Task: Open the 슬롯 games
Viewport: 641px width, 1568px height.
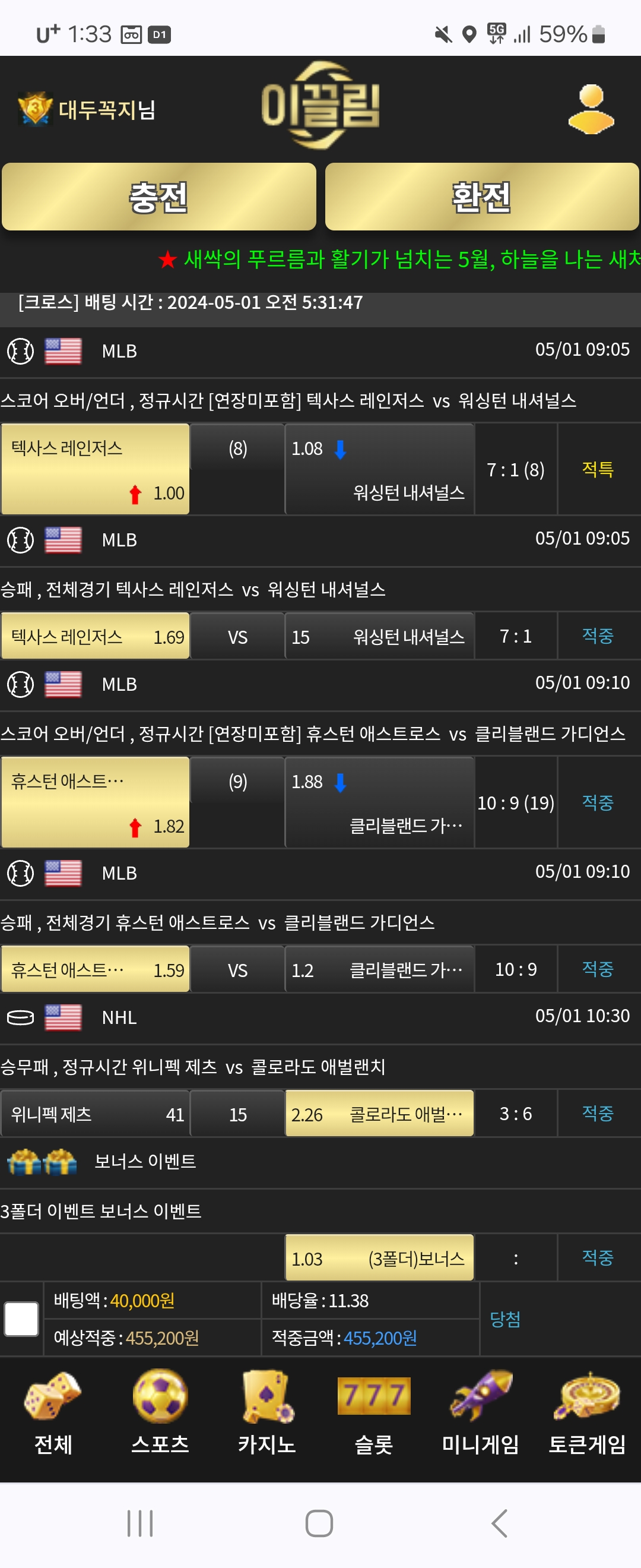Action: click(x=373, y=1412)
